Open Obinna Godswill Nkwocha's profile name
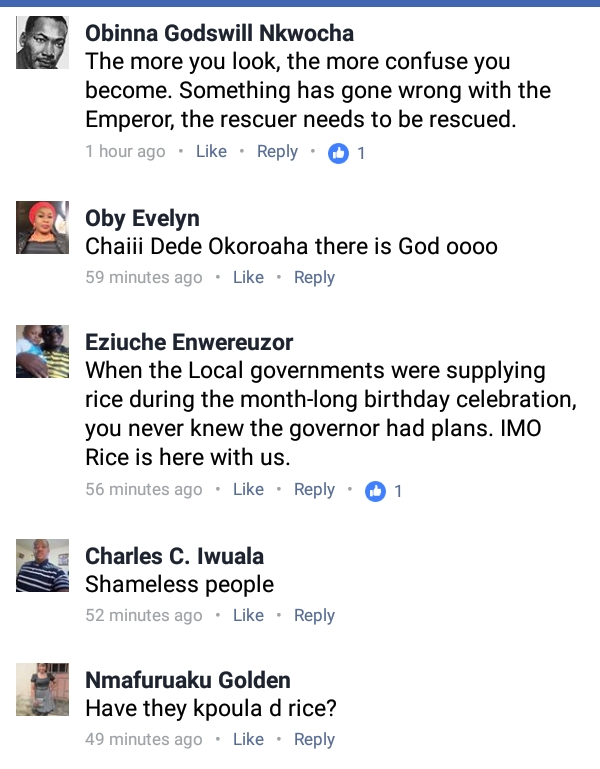 219,33
